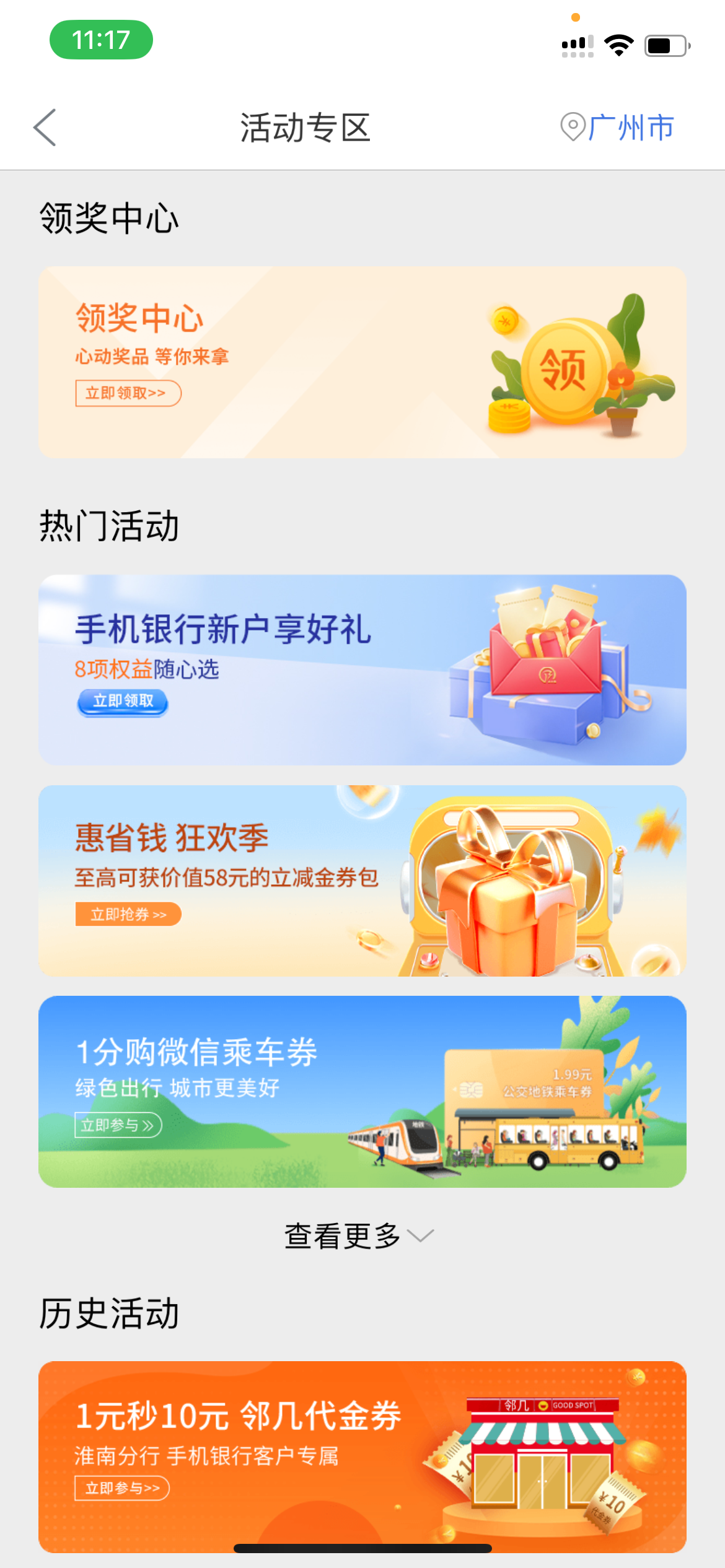Change the city from 广州市
The height and width of the screenshot is (1568, 725).
[x=617, y=128]
